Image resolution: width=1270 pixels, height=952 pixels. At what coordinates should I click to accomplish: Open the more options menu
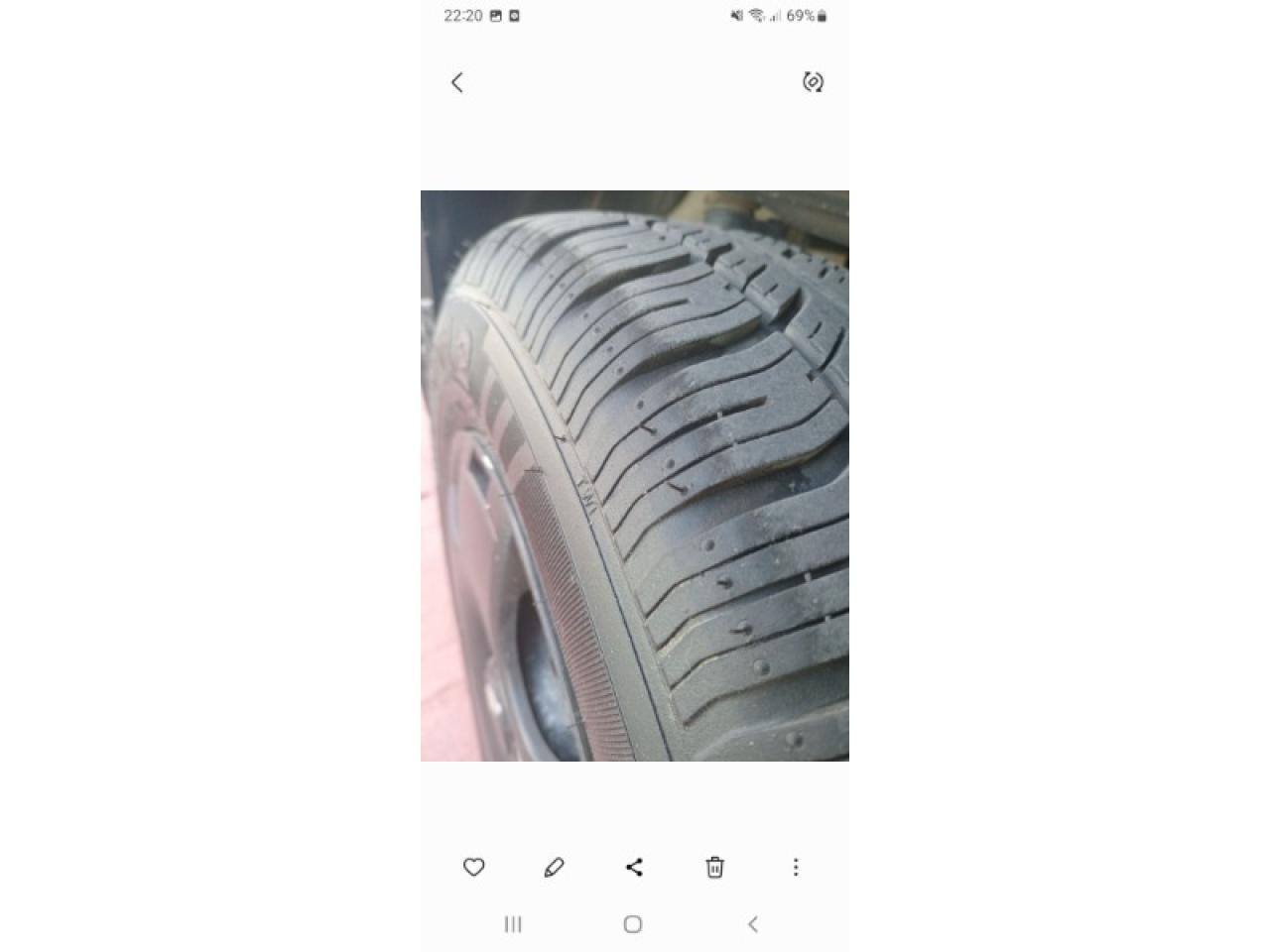[796, 868]
